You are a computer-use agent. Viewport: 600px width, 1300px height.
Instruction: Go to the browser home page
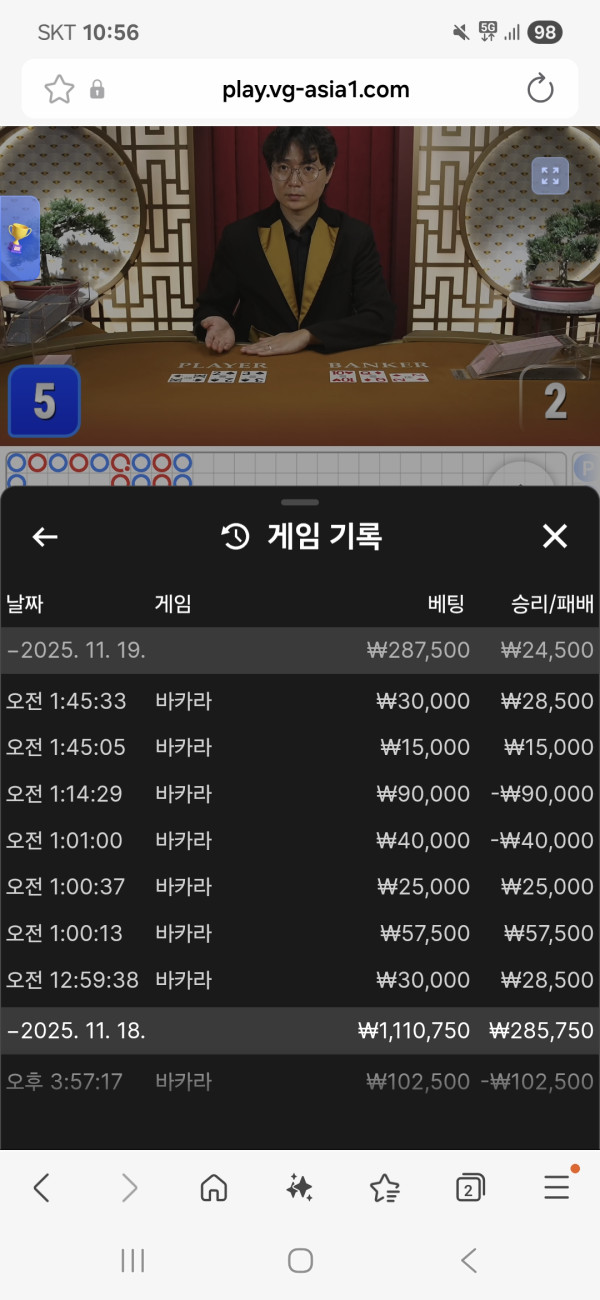pos(214,1188)
